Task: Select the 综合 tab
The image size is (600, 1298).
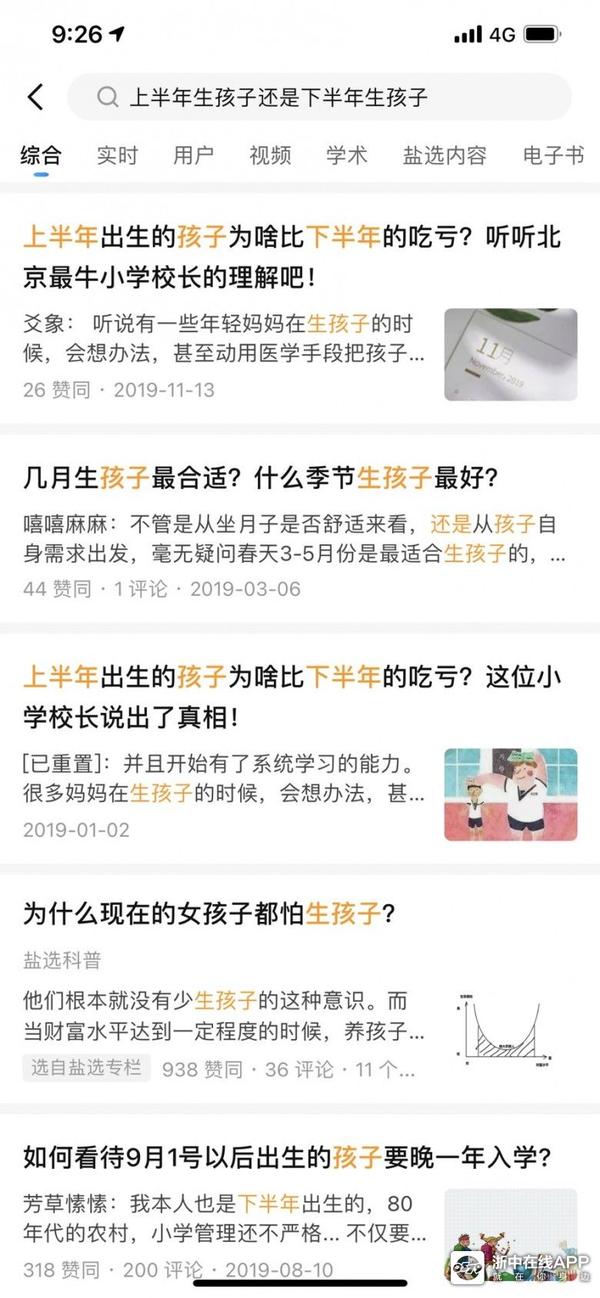Action: point(41,155)
